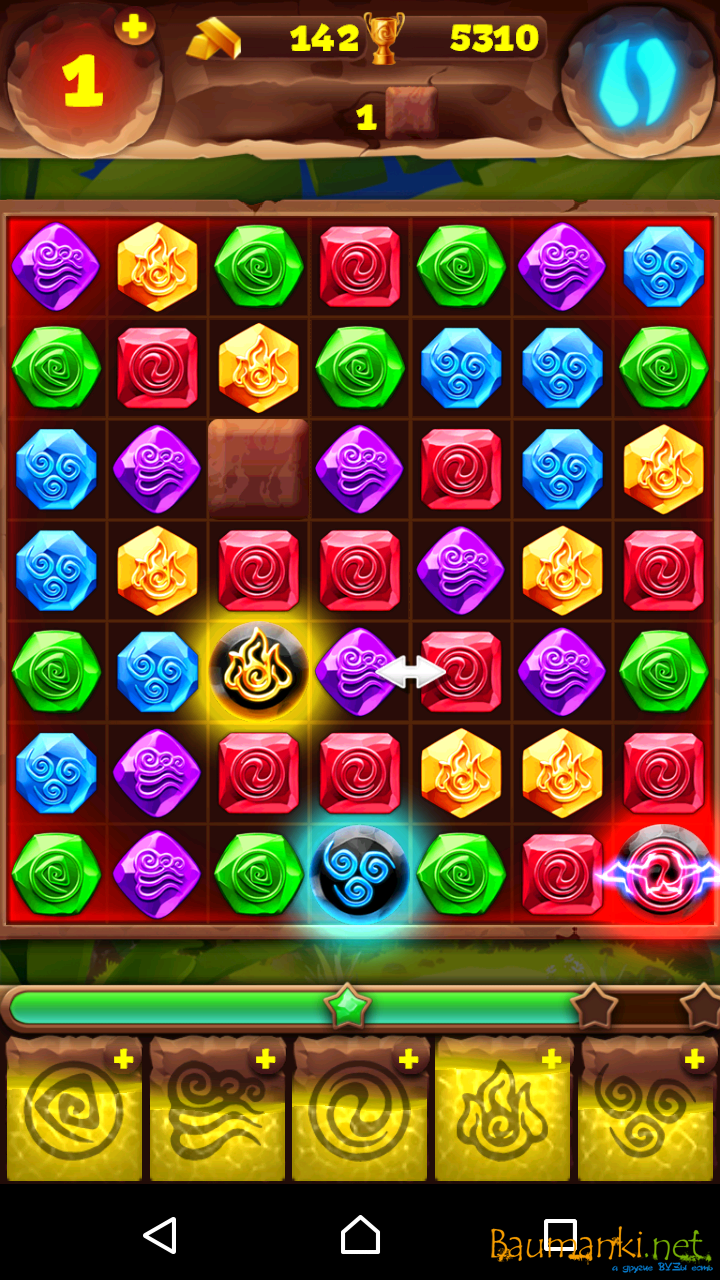The width and height of the screenshot is (720, 1280).
Task: Select the black fire bomb gem
Action: tap(258, 671)
